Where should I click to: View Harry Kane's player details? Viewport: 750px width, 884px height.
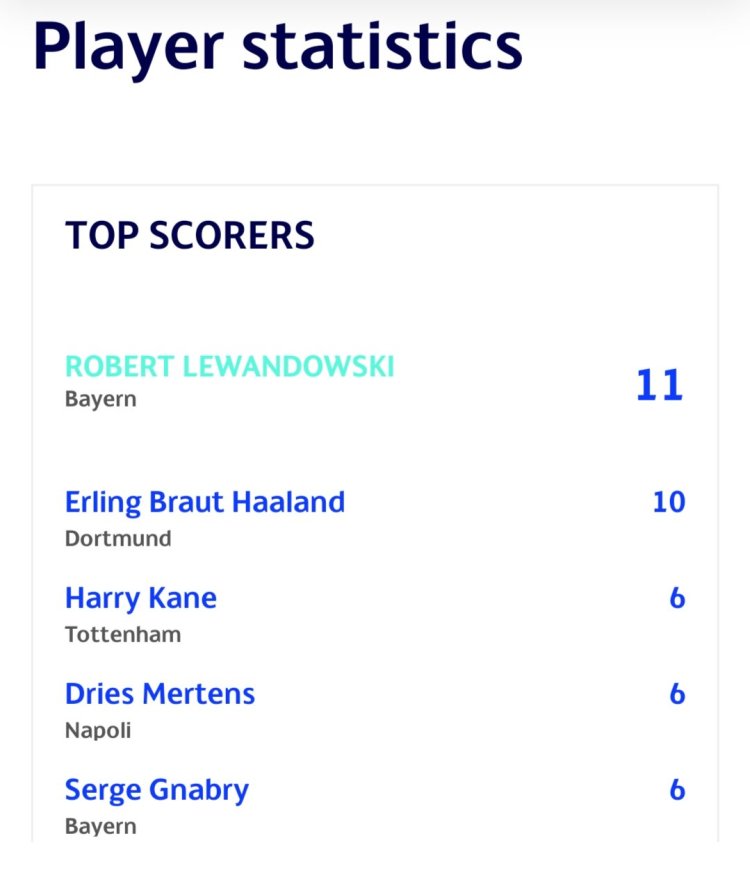(x=141, y=598)
